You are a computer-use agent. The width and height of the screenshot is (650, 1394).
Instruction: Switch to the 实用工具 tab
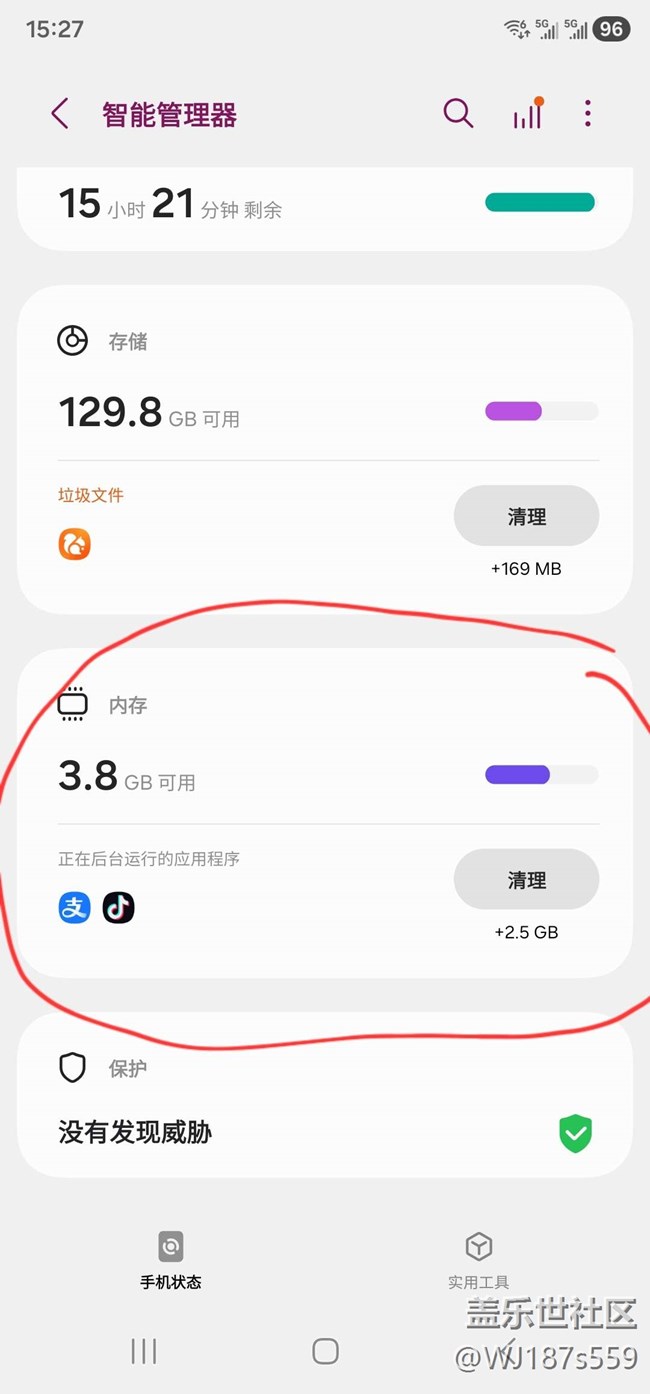[x=479, y=1260]
